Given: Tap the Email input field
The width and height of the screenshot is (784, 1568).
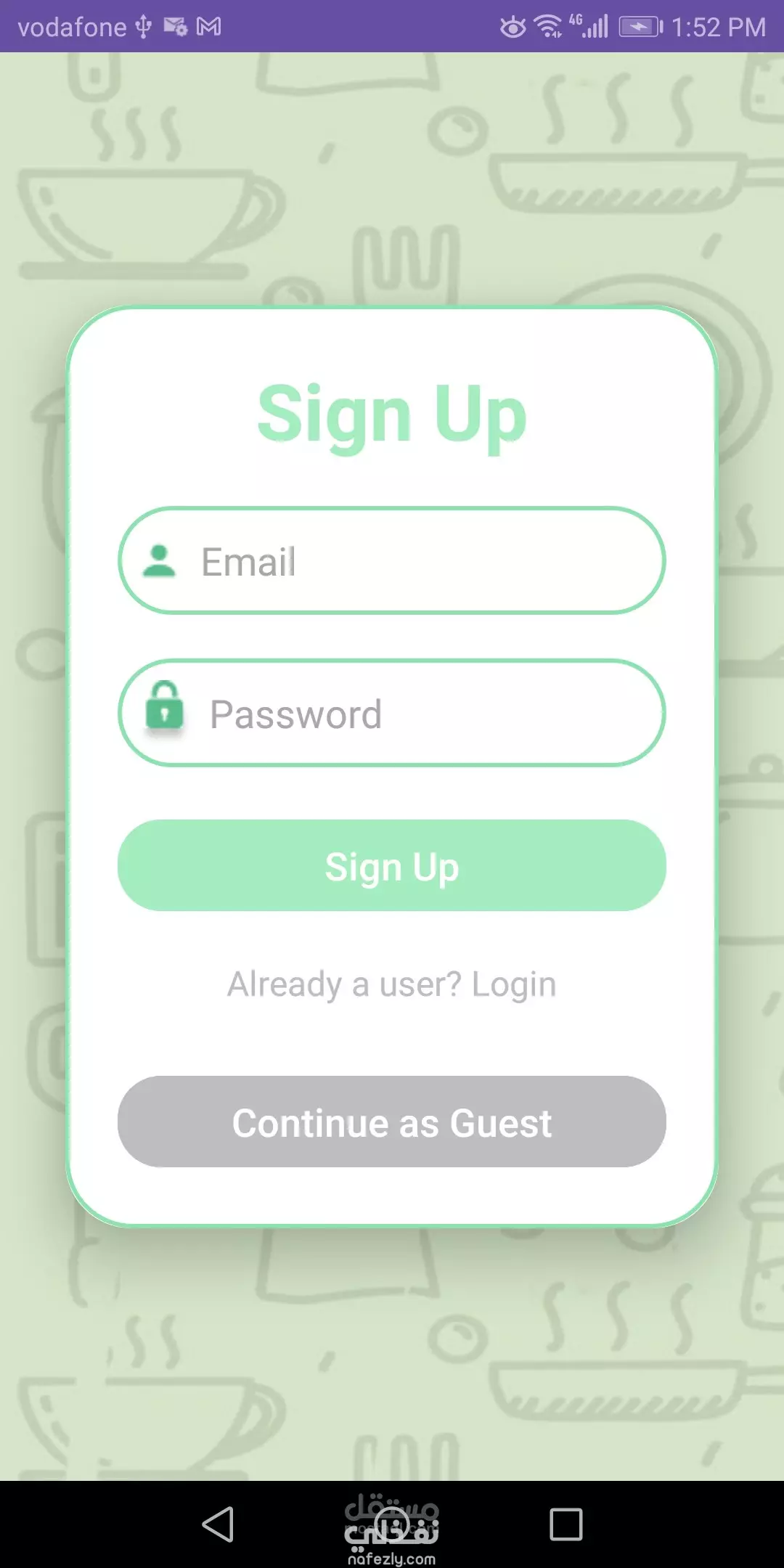Looking at the screenshot, I should pos(392,560).
